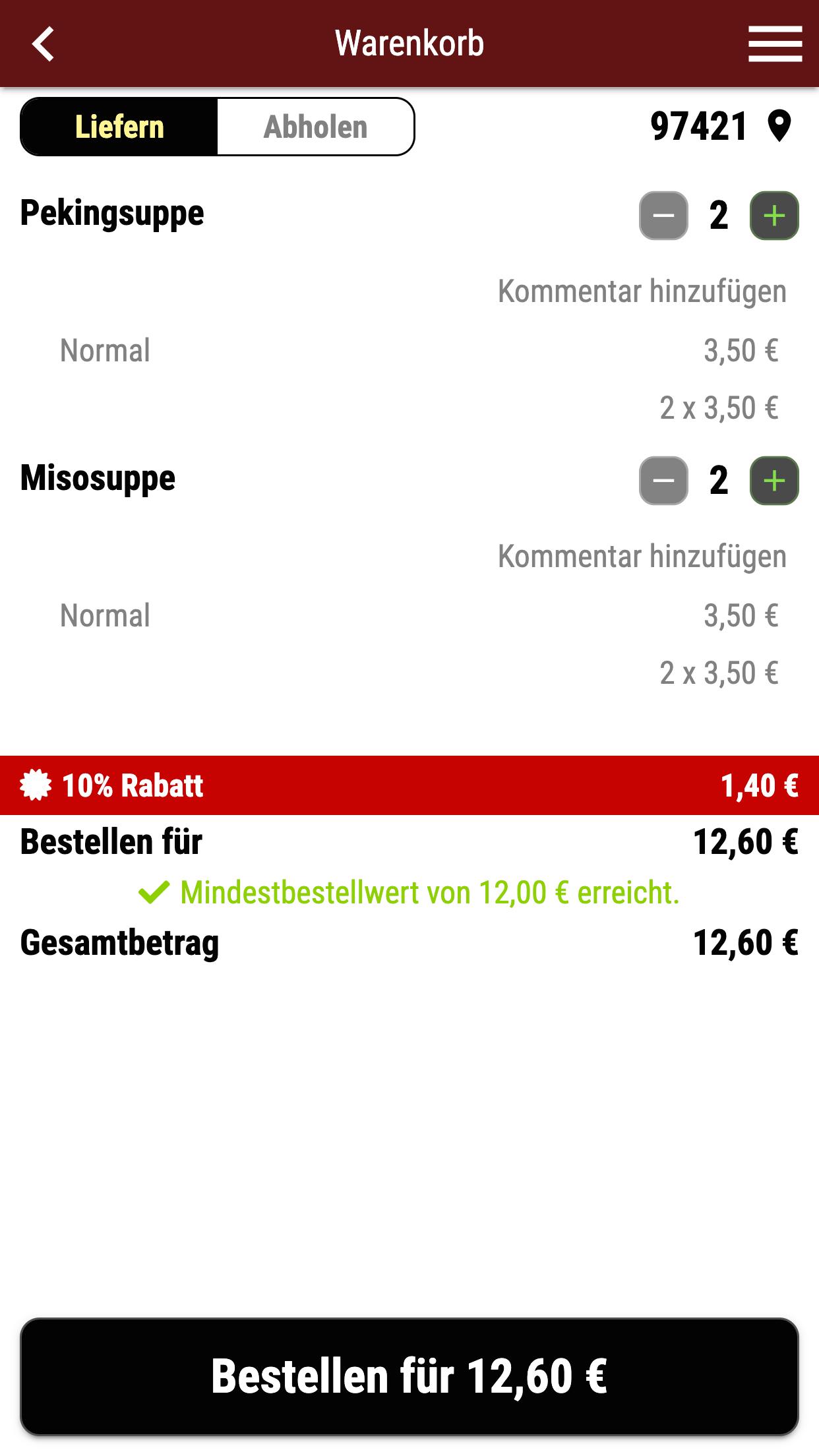The height and width of the screenshot is (1456, 819).
Task: Add one more Misosuppe
Action: click(x=774, y=481)
